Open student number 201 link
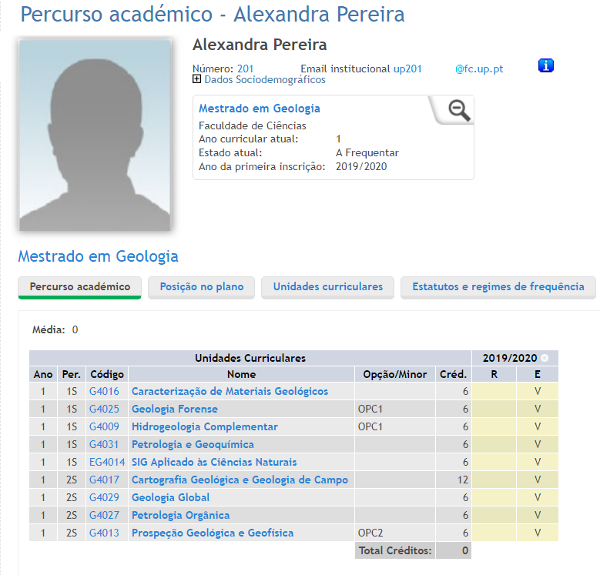The height and width of the screenshot is (575, 600). [x=245, y=68]
